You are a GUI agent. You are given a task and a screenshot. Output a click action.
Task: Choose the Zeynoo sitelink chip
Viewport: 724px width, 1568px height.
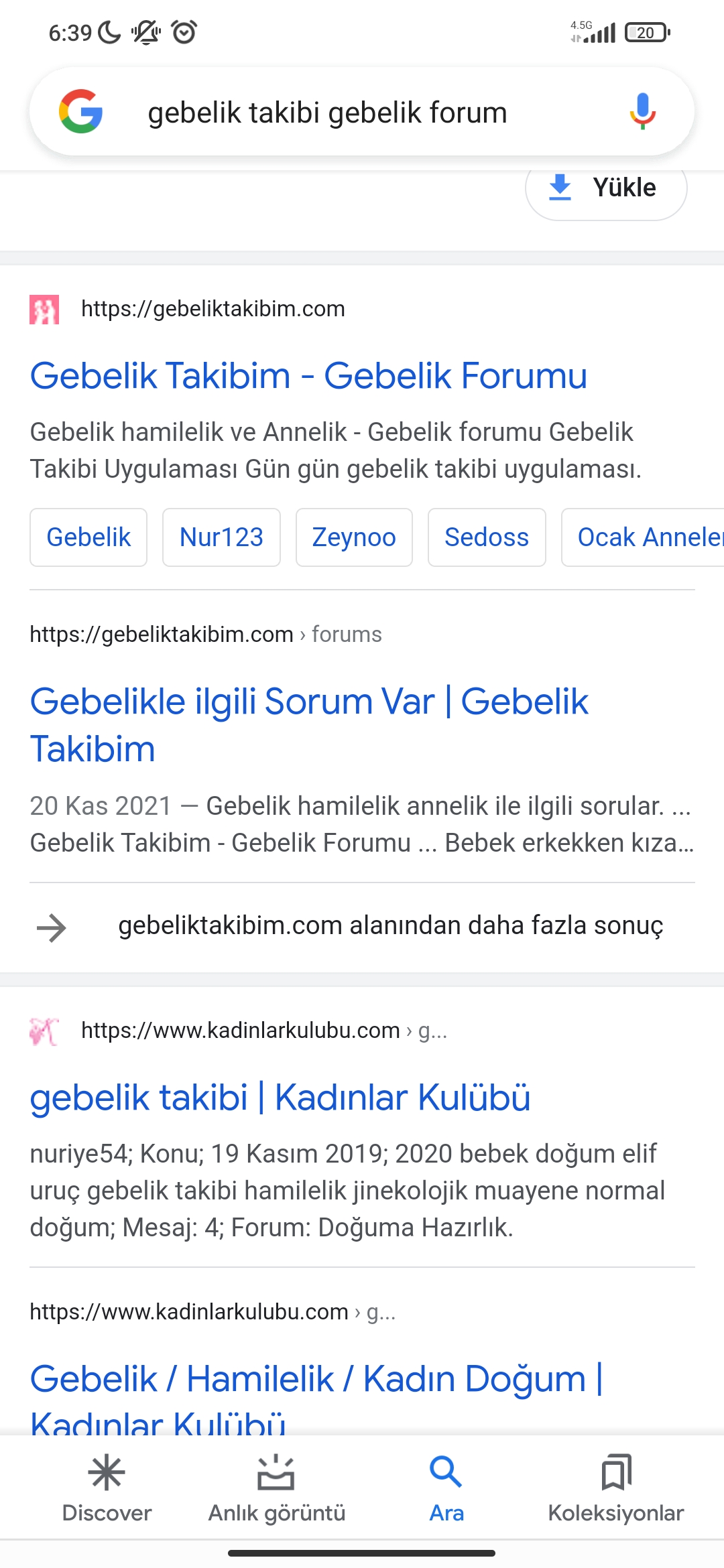354,537
